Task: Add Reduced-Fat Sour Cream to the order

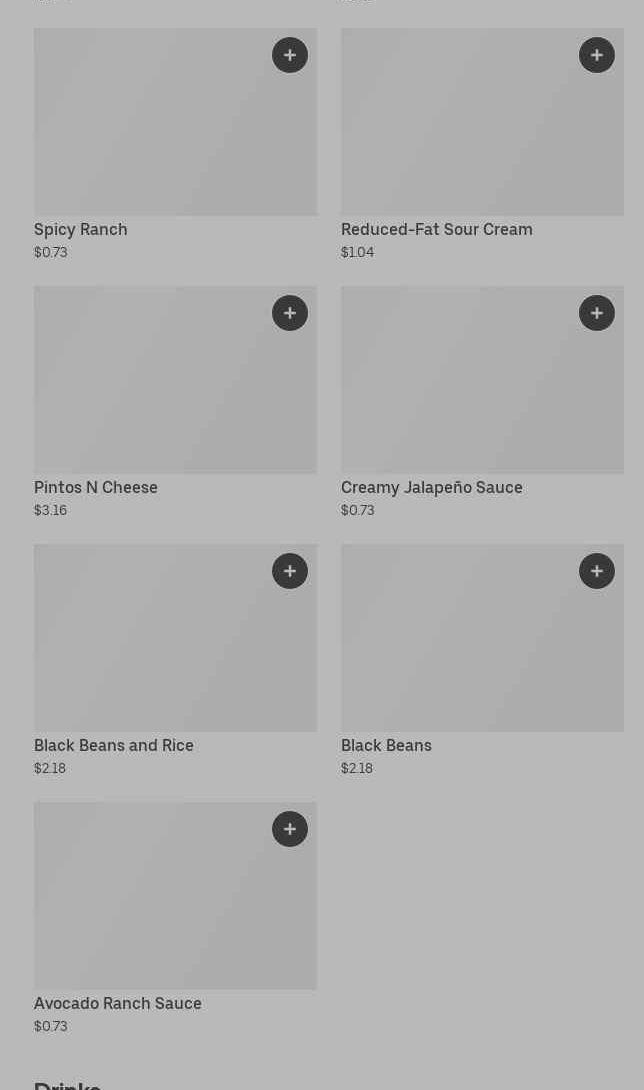Action: click(x=597, y=55)
